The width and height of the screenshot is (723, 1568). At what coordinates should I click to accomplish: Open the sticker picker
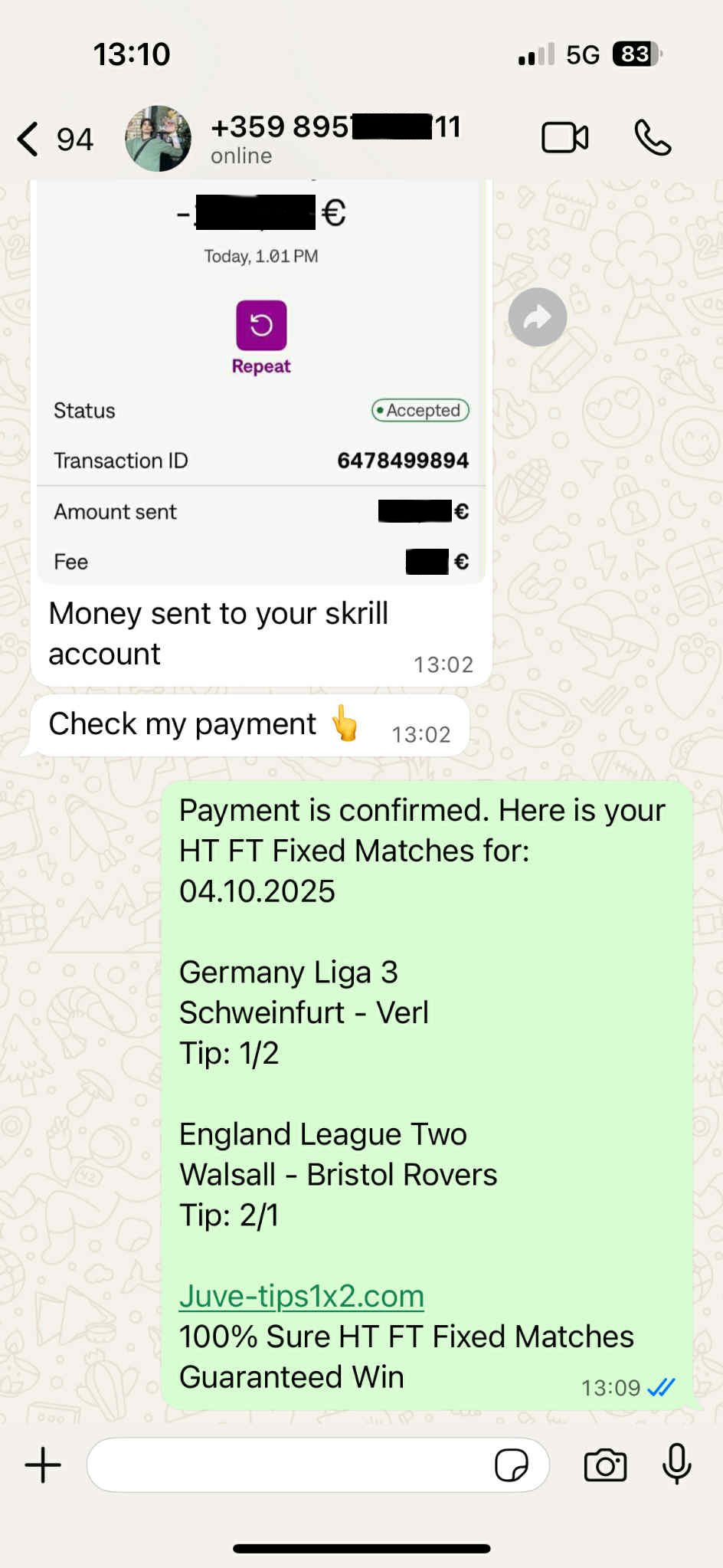(x=511, y=1465)
